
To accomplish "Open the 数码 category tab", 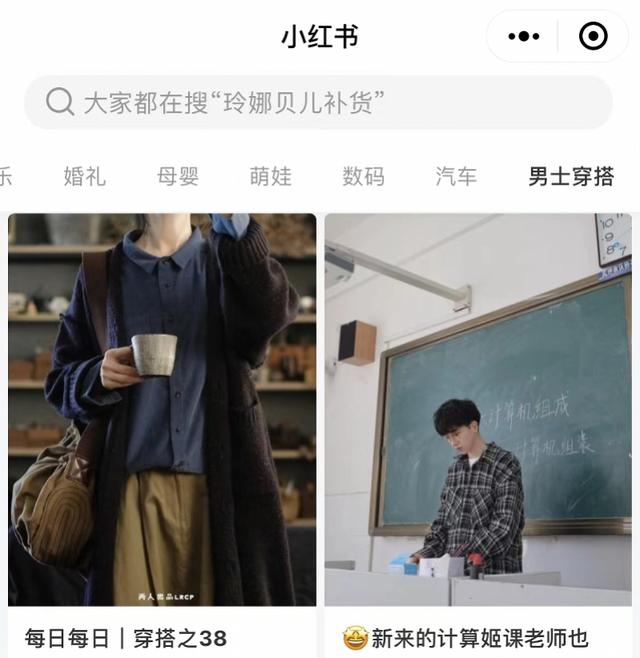I will point(363,177).
